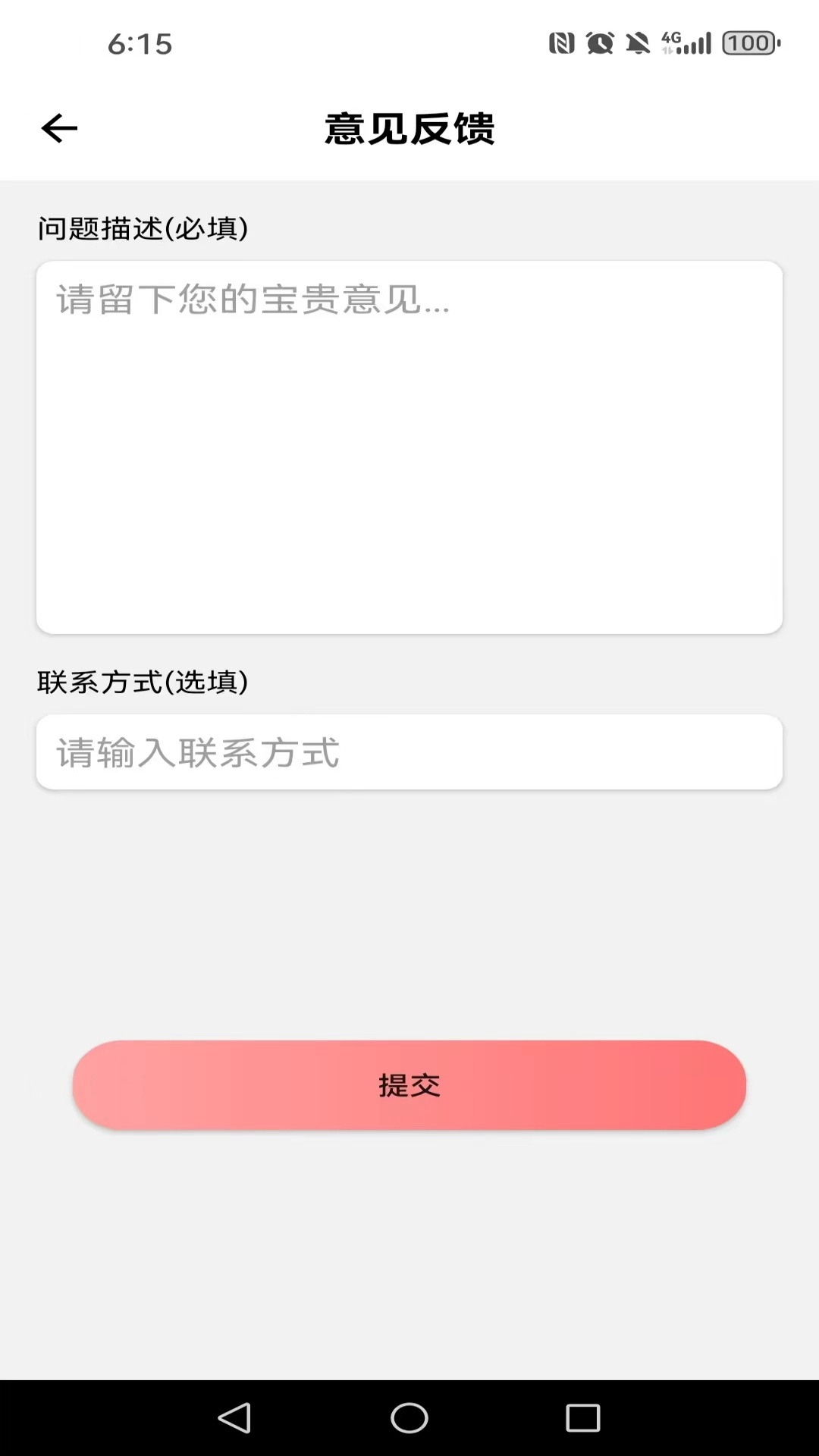Viewport: 819px width, 1456px height.
Task: Tap the muted notifications bell icon
Action: pos(639,44)
